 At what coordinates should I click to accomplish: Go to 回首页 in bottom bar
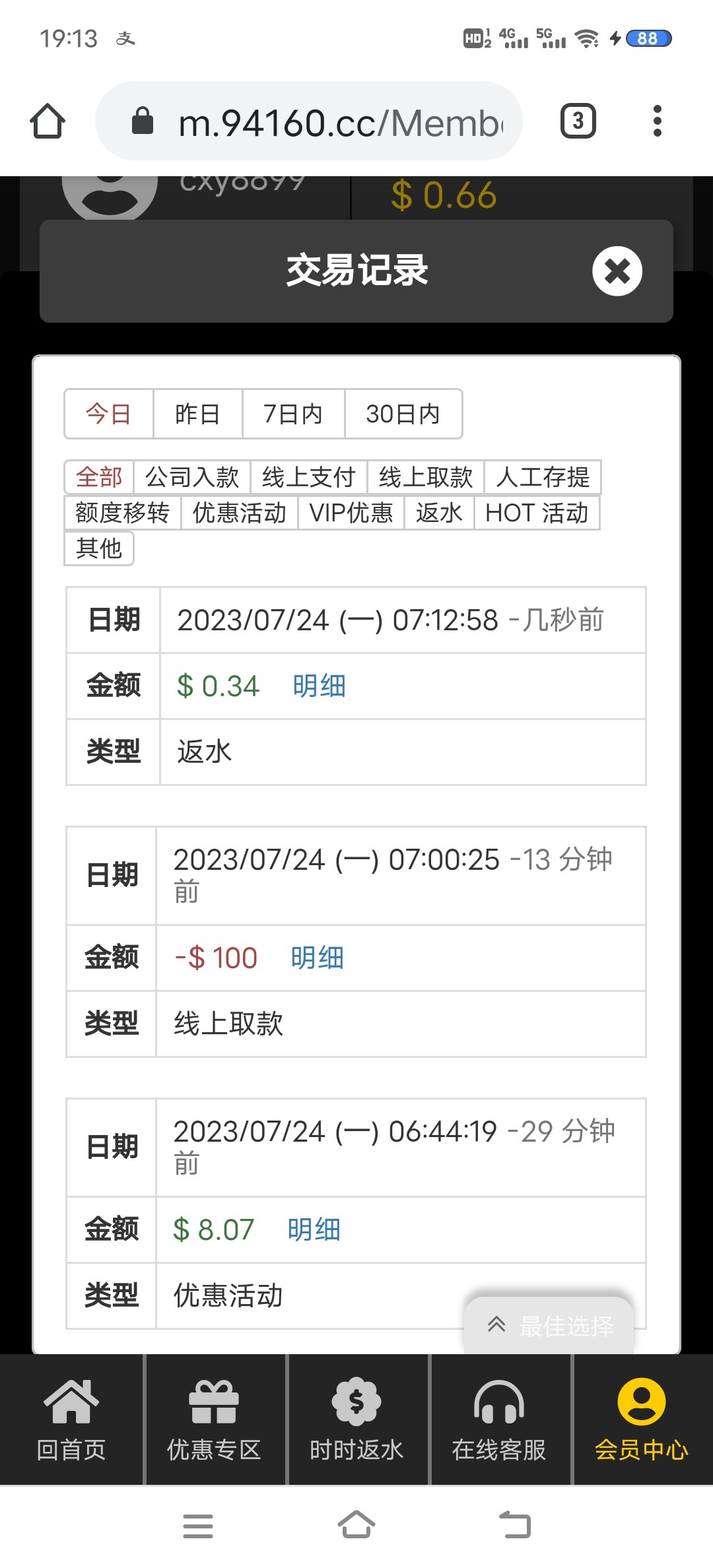click(x=71, y=1420)
